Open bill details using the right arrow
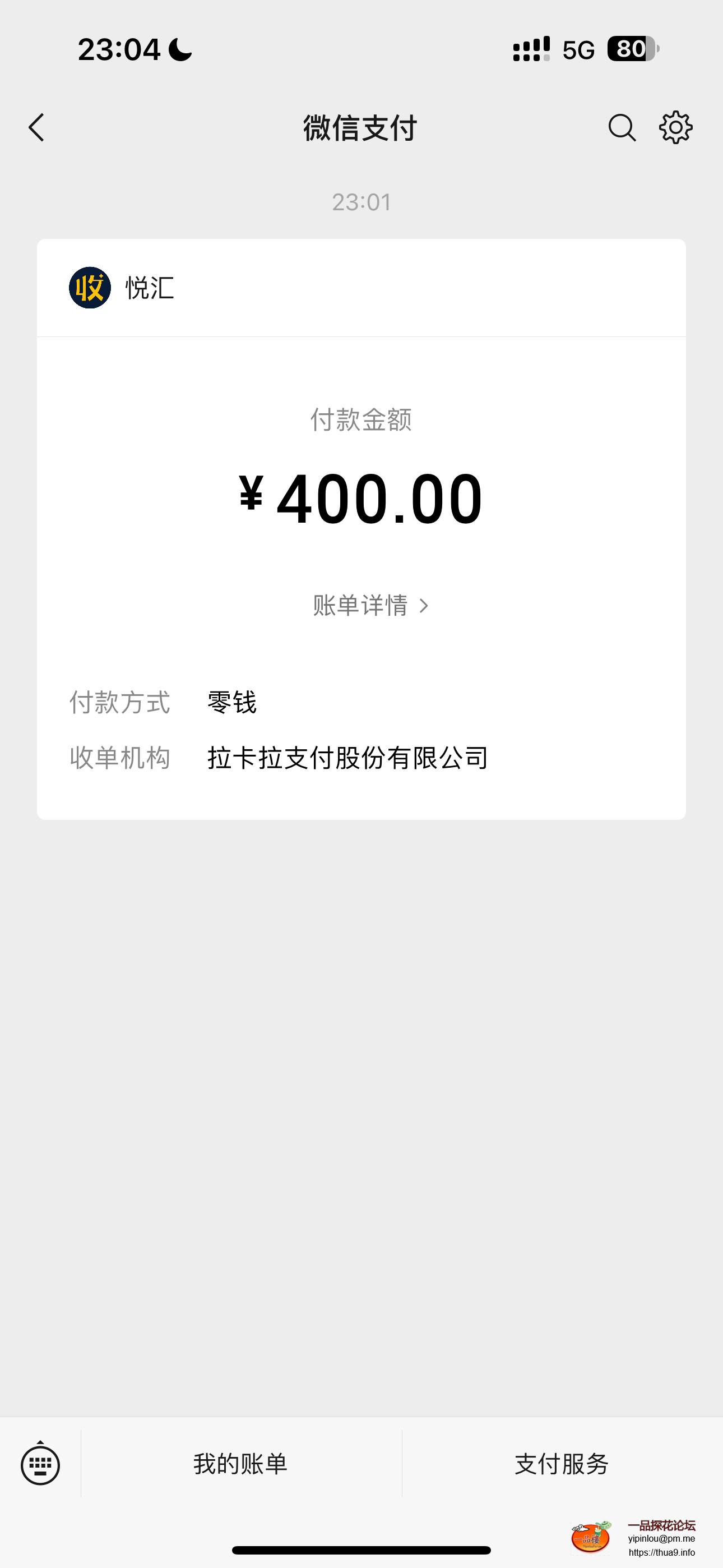 point(425,606)
